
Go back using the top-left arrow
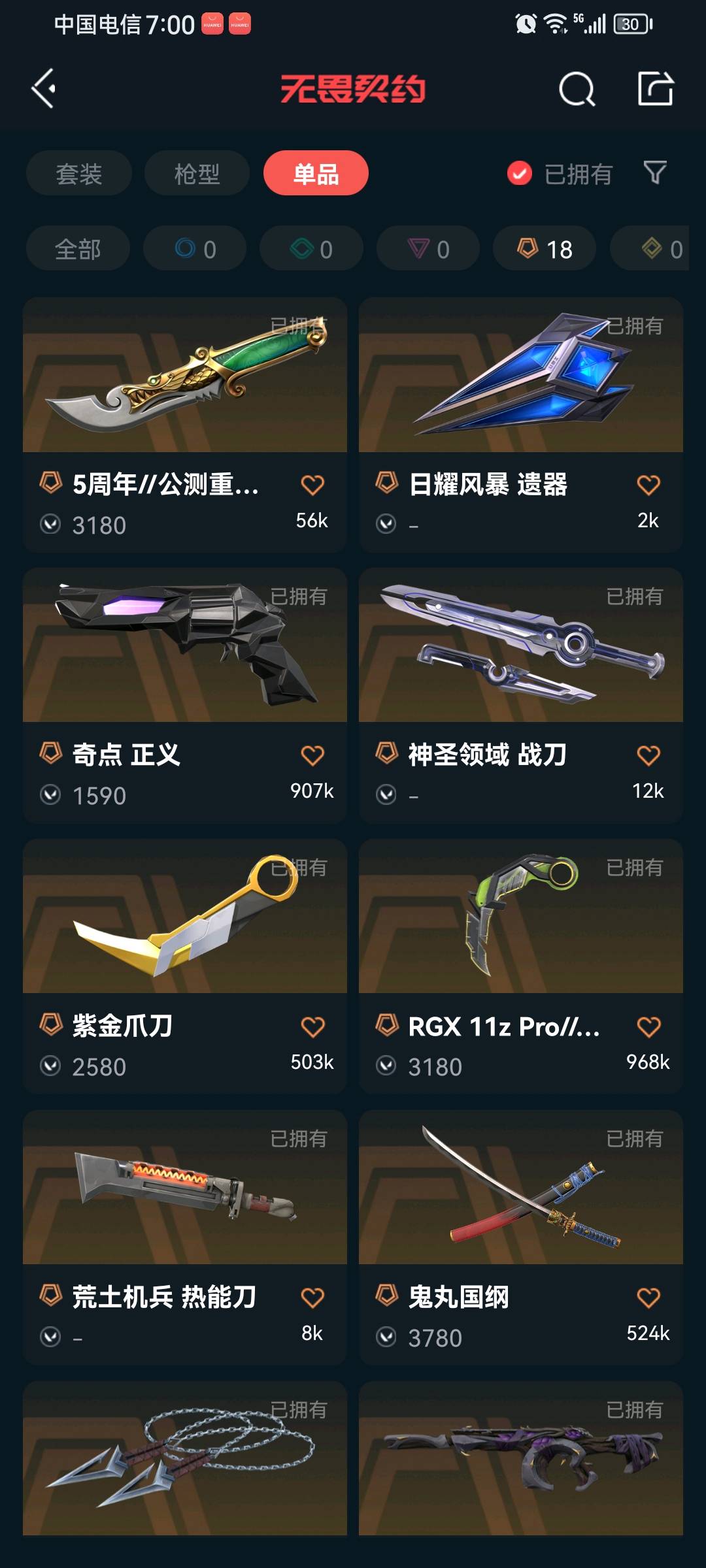pyautogui.click(x=44, y=88)
